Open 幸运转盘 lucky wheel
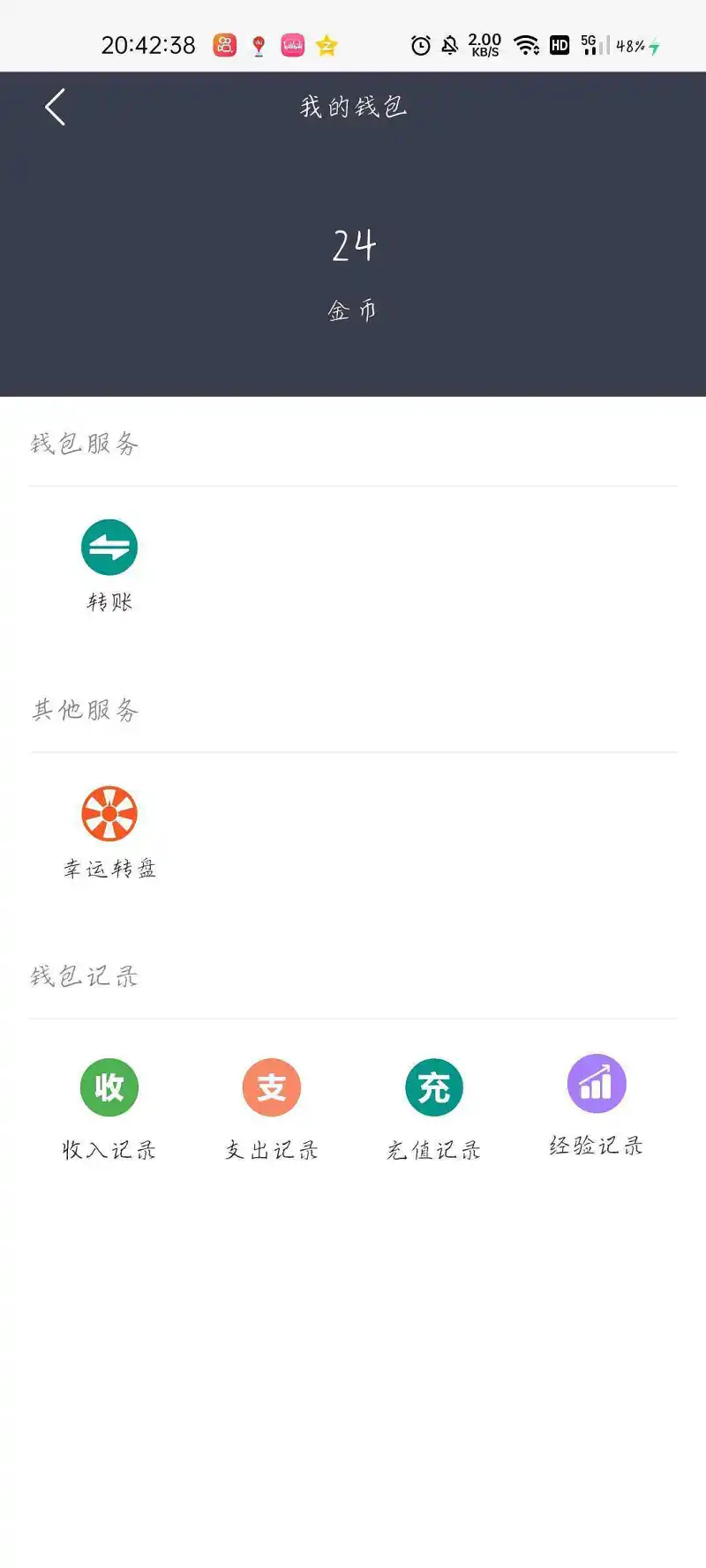The height and width of the screenshot is (1568, 706). [x=109, y=833]
